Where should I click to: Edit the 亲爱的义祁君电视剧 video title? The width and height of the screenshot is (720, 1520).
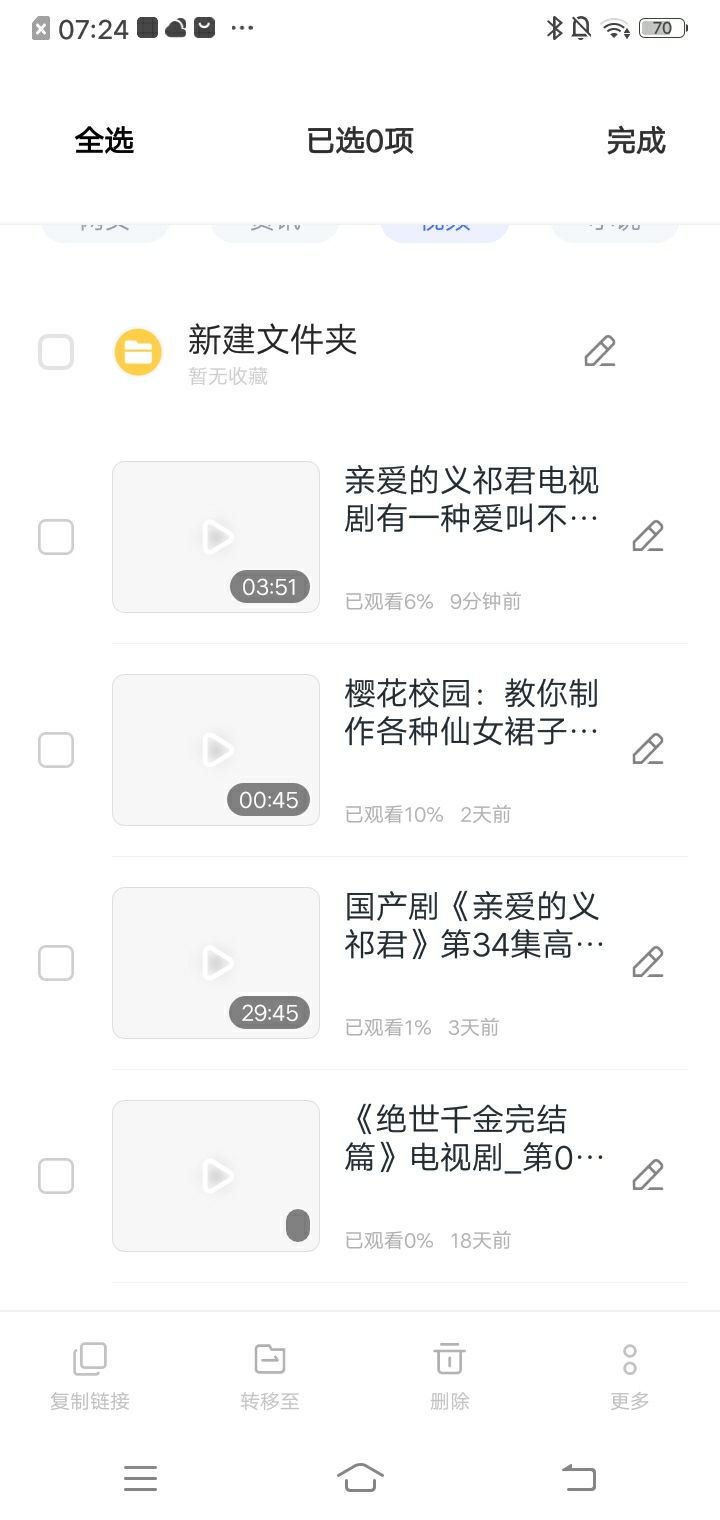(x=648, y=537)
